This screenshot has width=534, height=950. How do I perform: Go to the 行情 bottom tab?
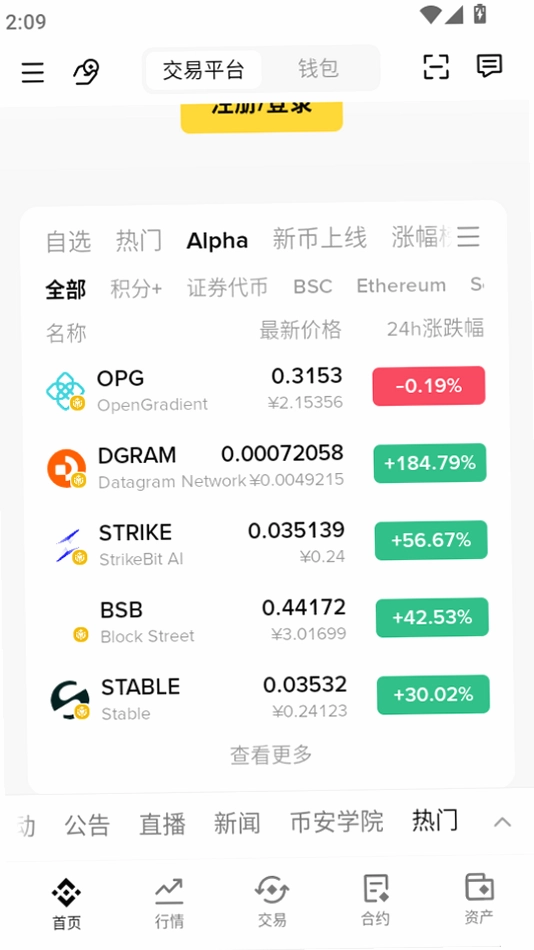[x=169, y=901]
